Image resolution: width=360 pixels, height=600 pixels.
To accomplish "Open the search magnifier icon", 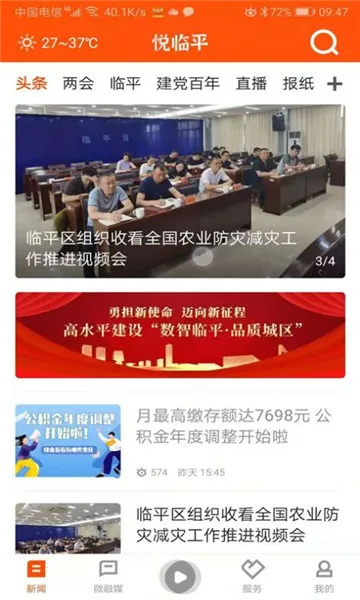I will point(324,42).
